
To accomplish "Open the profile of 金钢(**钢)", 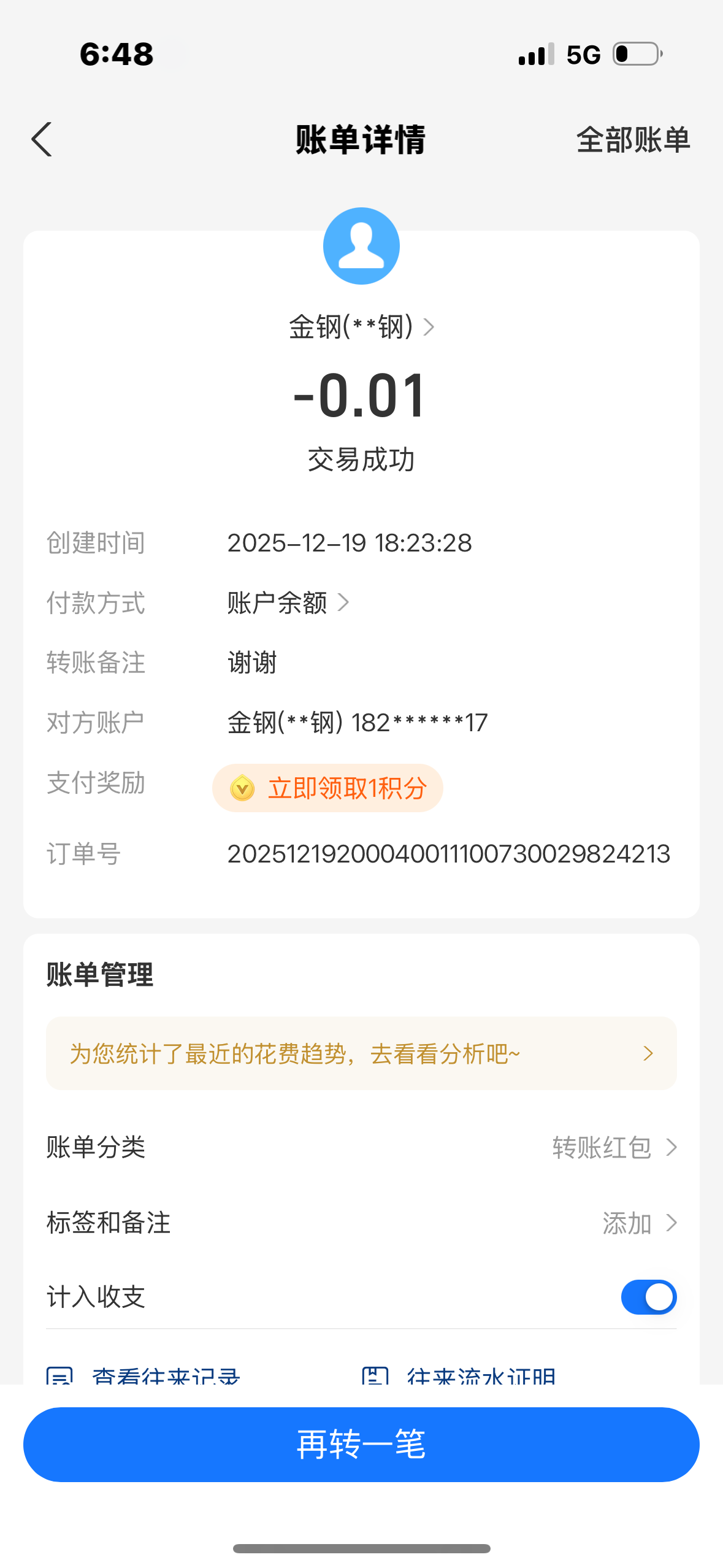I will 361,327.
